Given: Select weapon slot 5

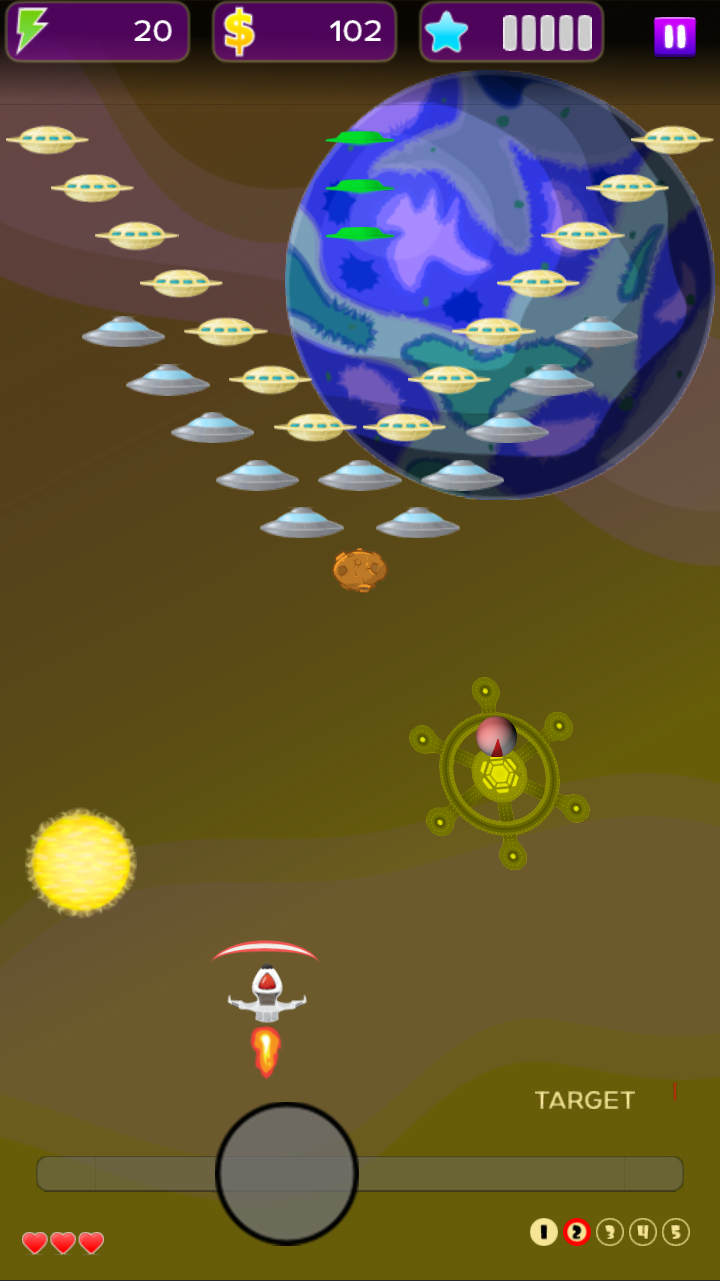Looking at the screenshot, I should (676, 1232).
